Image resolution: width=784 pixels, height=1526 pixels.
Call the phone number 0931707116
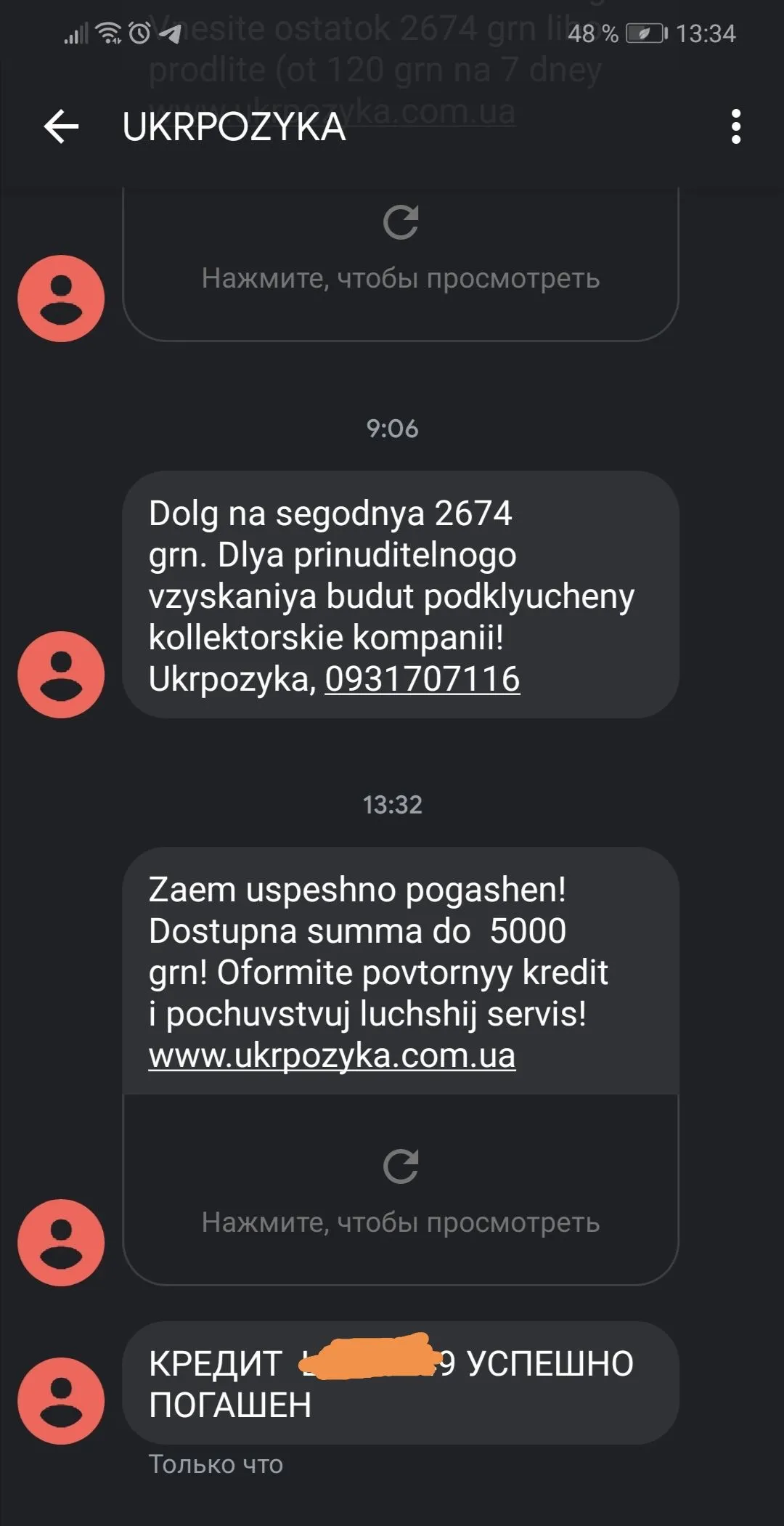422,680
